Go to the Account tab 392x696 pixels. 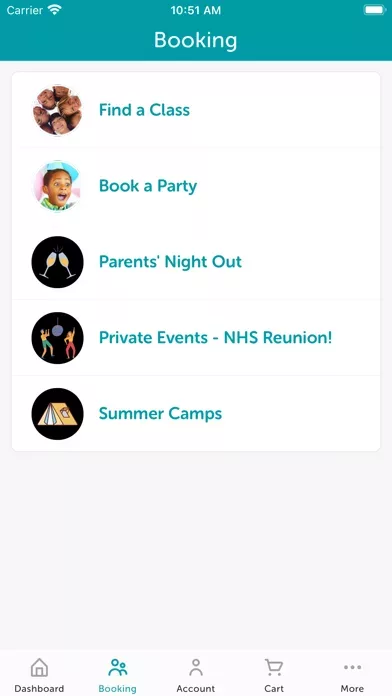tap(196, 675)
